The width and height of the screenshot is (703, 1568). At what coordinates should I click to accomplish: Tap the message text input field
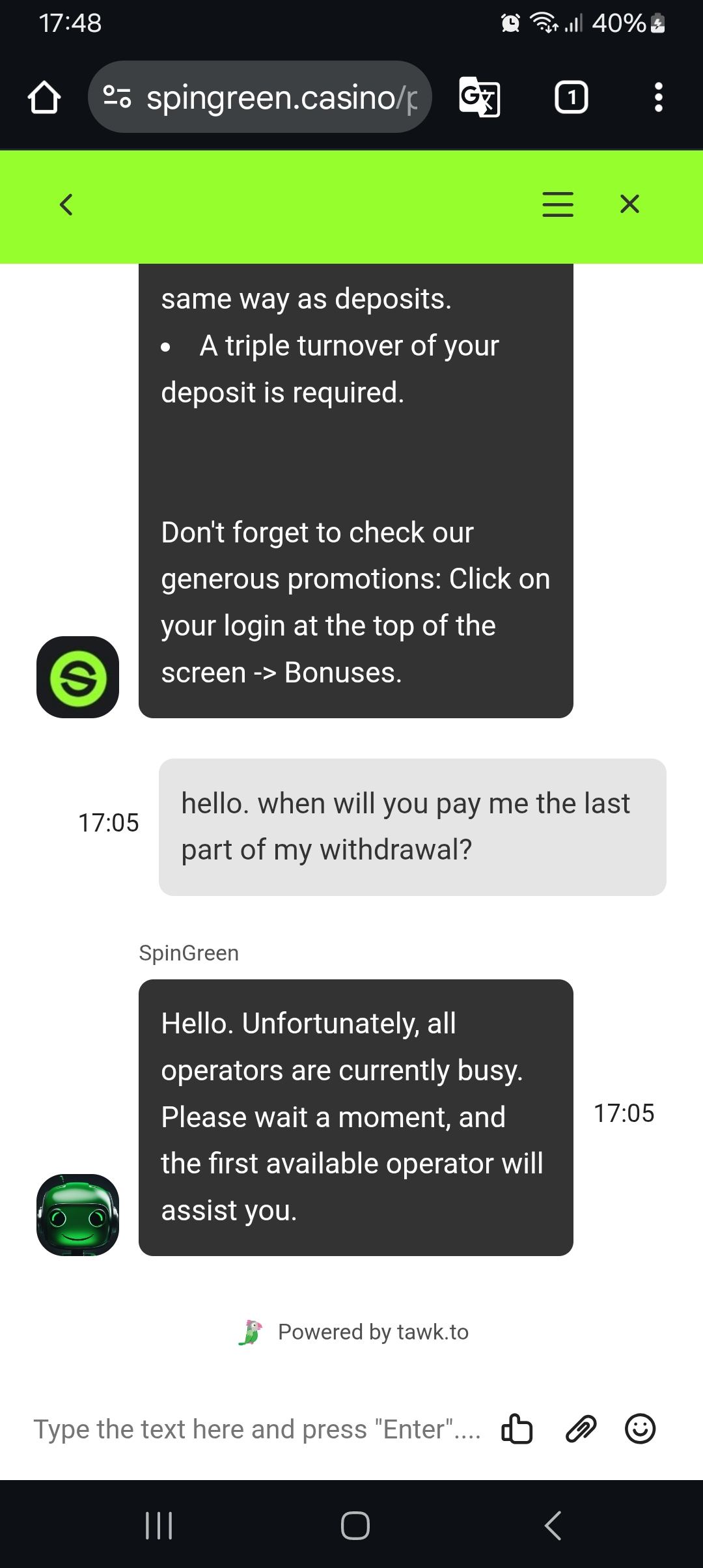tap(257, 1429)
